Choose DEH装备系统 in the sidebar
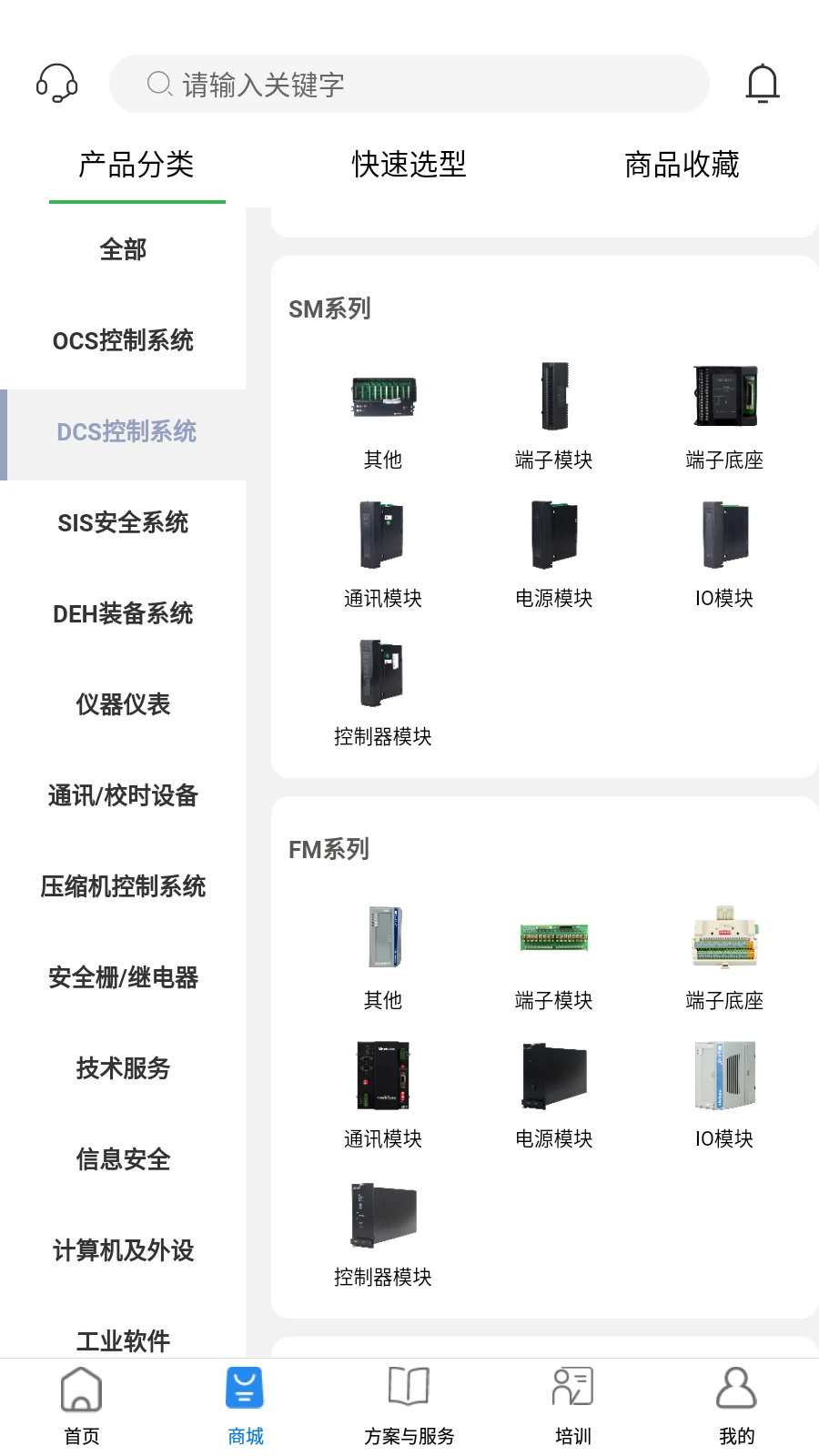This screenshot has width=819, height=1456. click(x=123, y=613)
